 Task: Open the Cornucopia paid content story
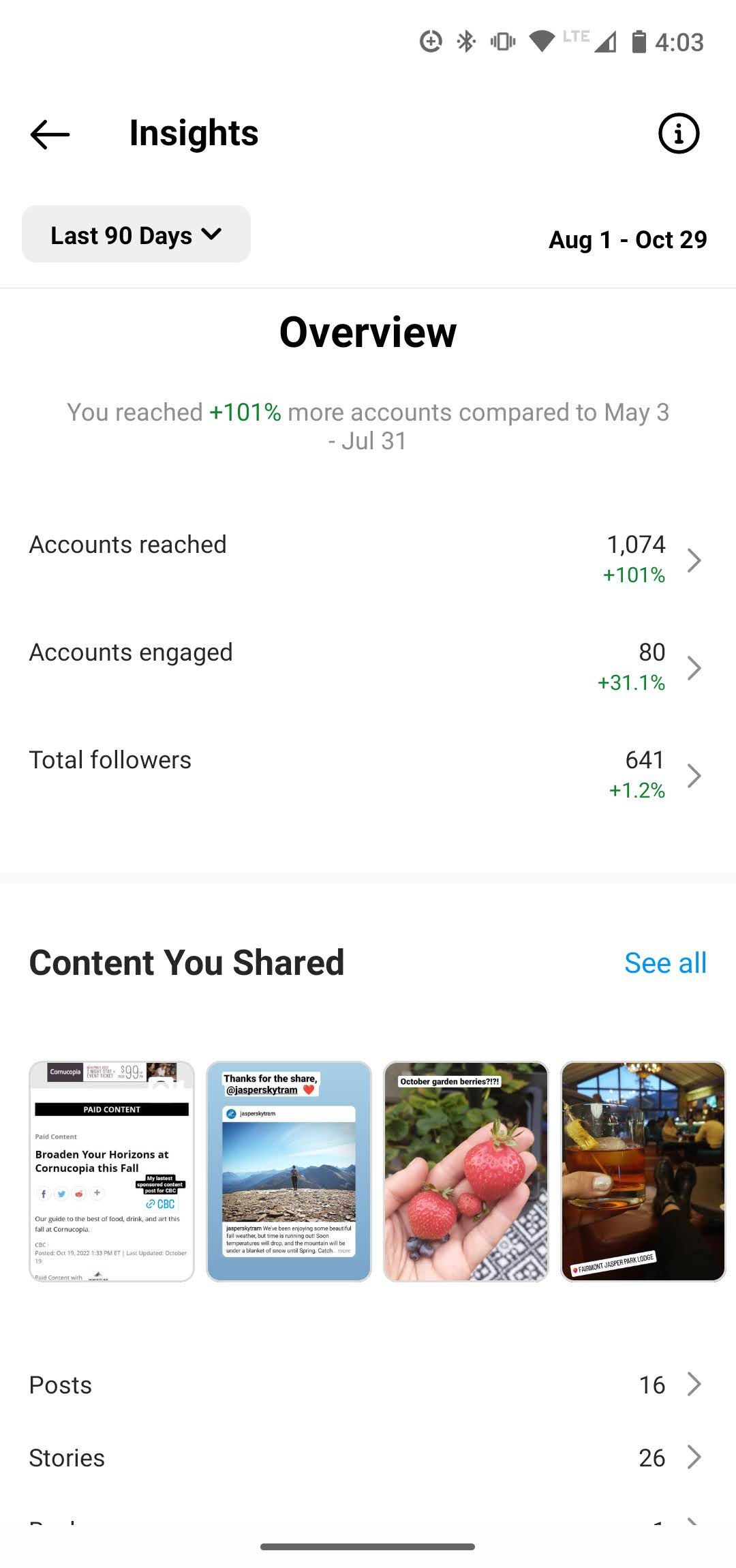click(112, 1171)
